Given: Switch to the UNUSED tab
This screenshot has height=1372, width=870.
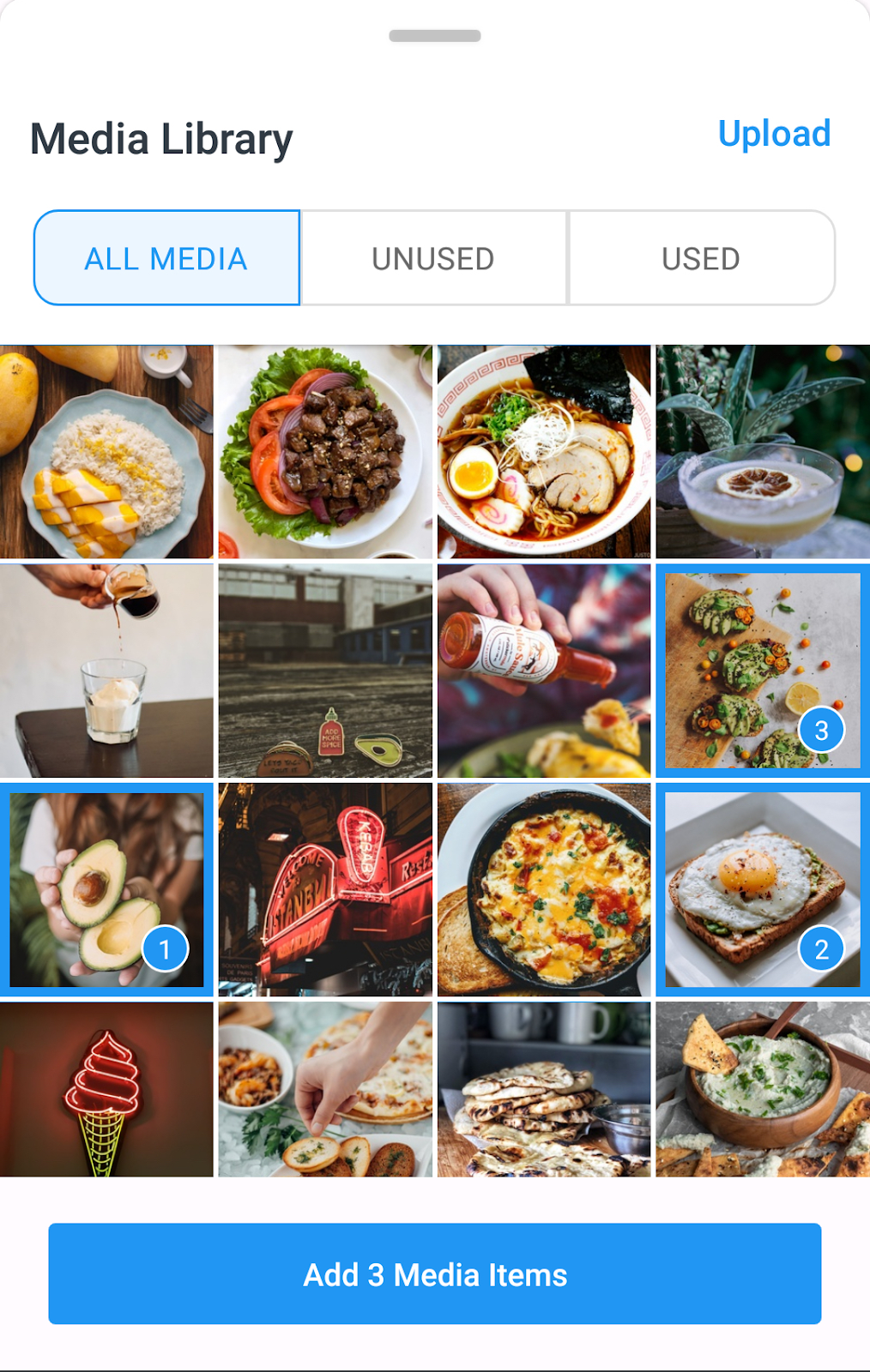Looking at the screenshot, I should coord(433,258).
